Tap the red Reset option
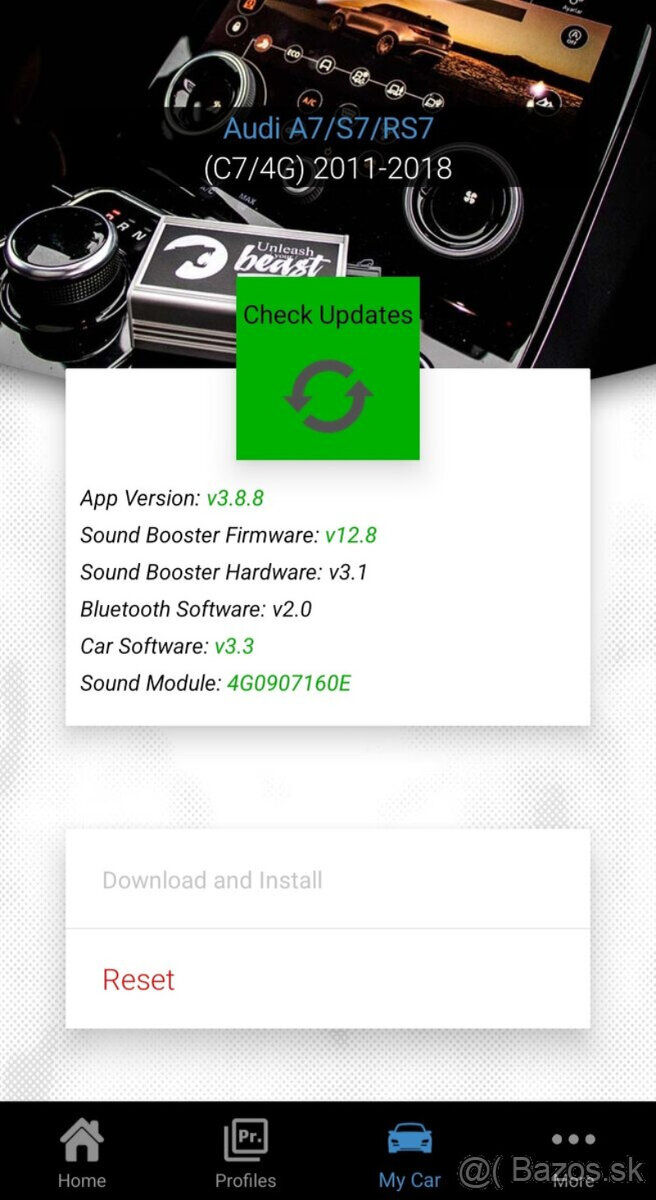Screen dimensions: 656x1200 (x=327, y=979)
